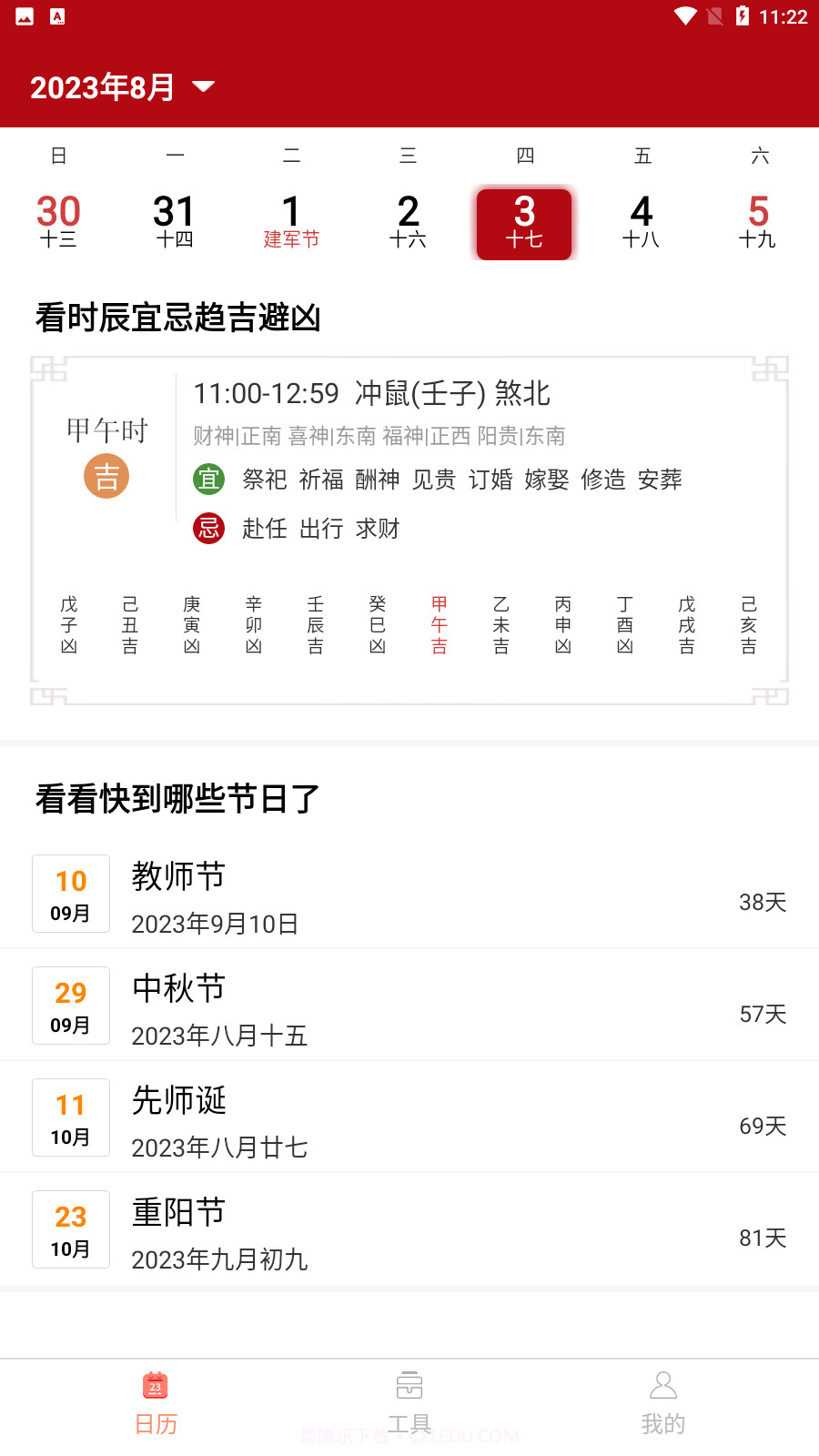Open the 我的 profile icon

[x=663, y=1386]
